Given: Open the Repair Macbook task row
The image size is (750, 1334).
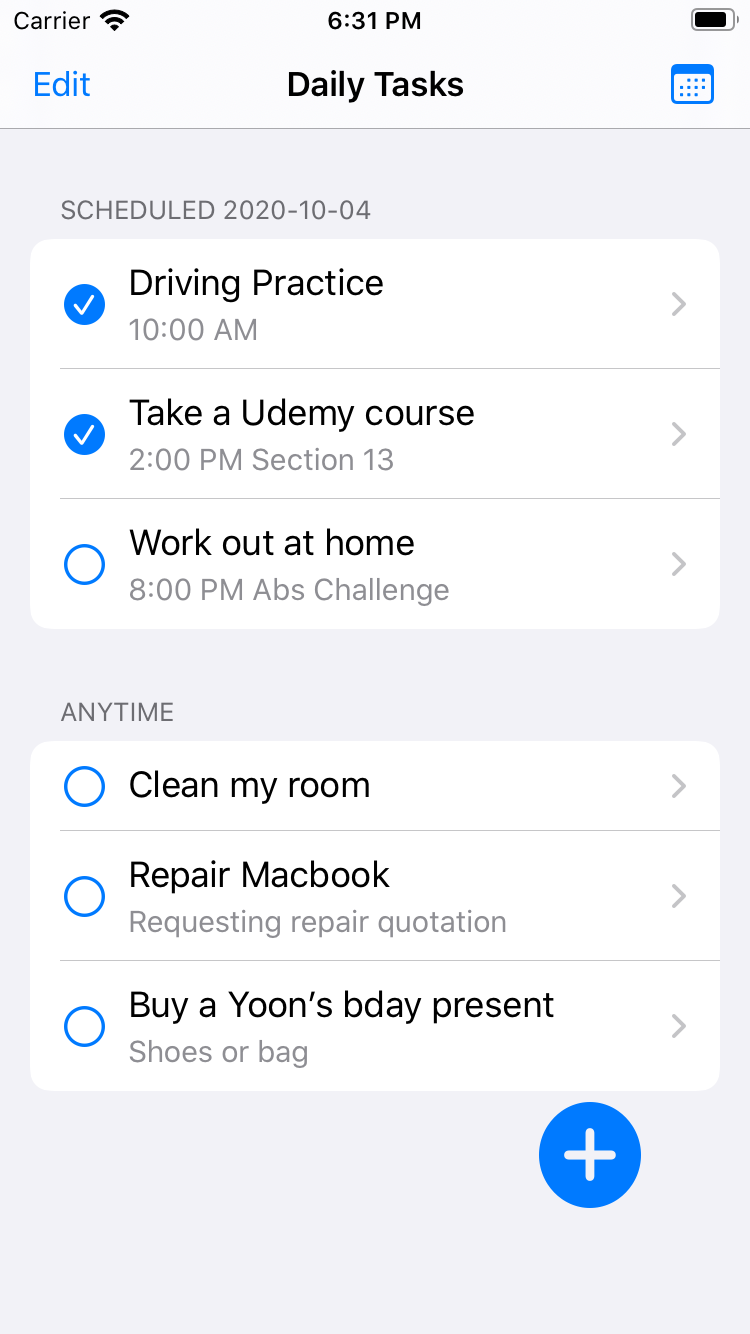Looking at the screenshot, I should [x=400, y=896].
